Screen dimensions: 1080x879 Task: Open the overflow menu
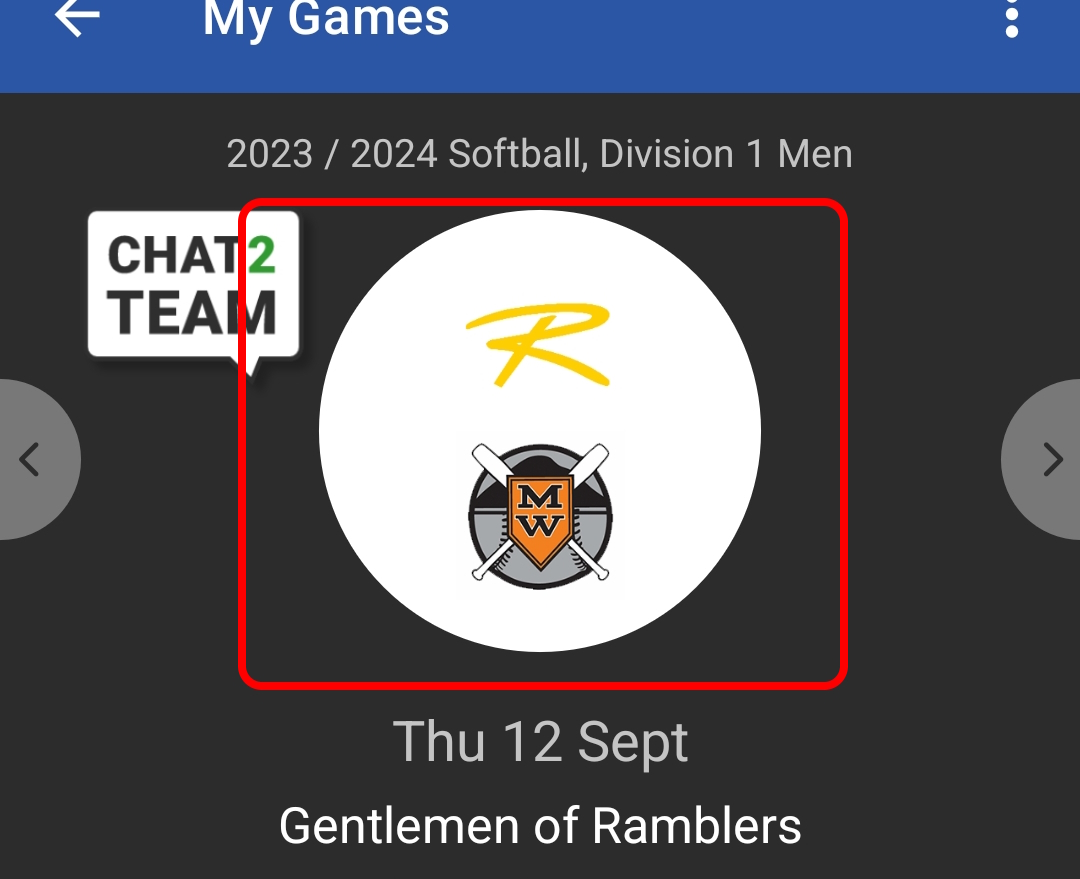tap(1011, 18)
